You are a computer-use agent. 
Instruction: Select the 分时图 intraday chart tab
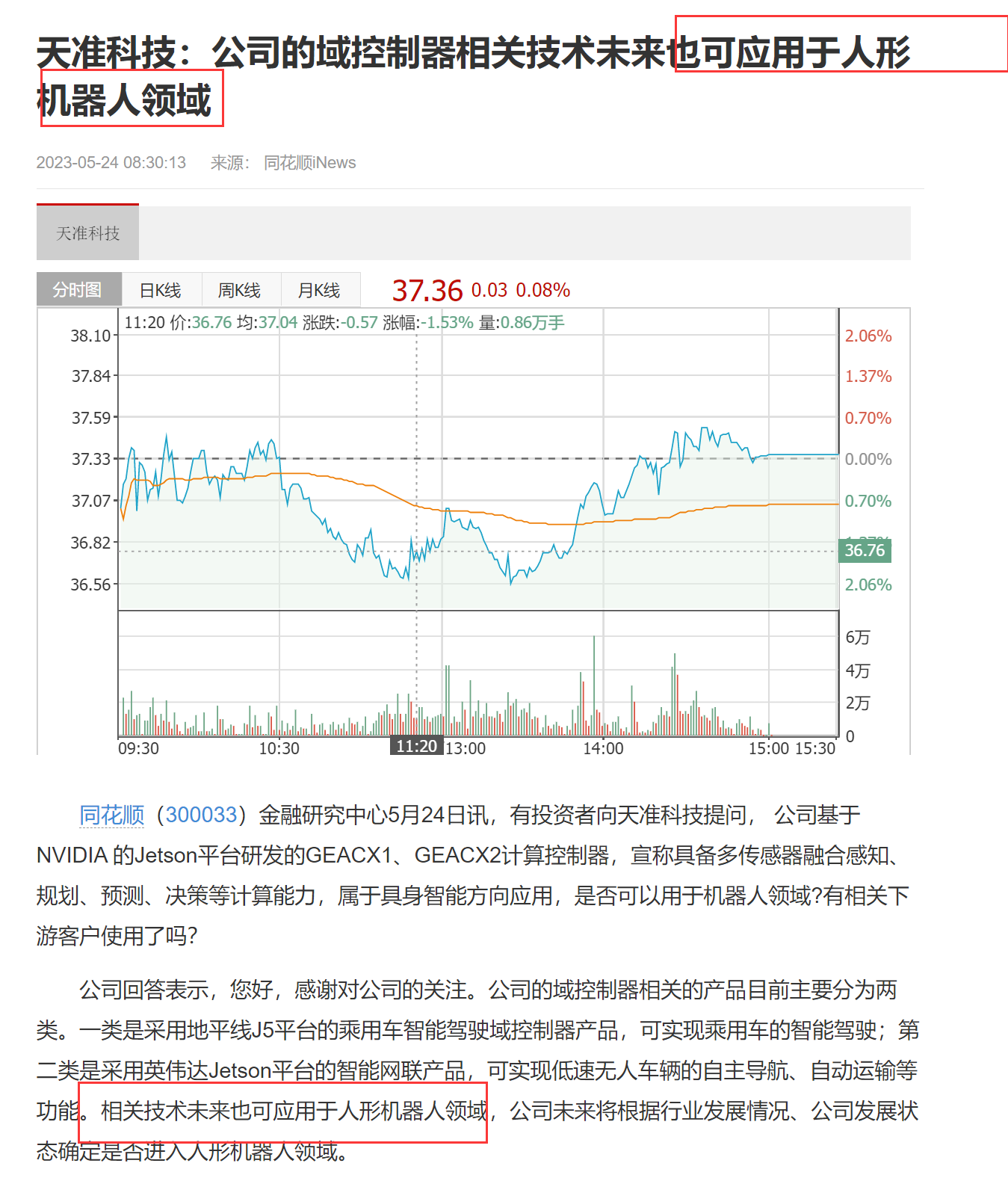point(78,289)
